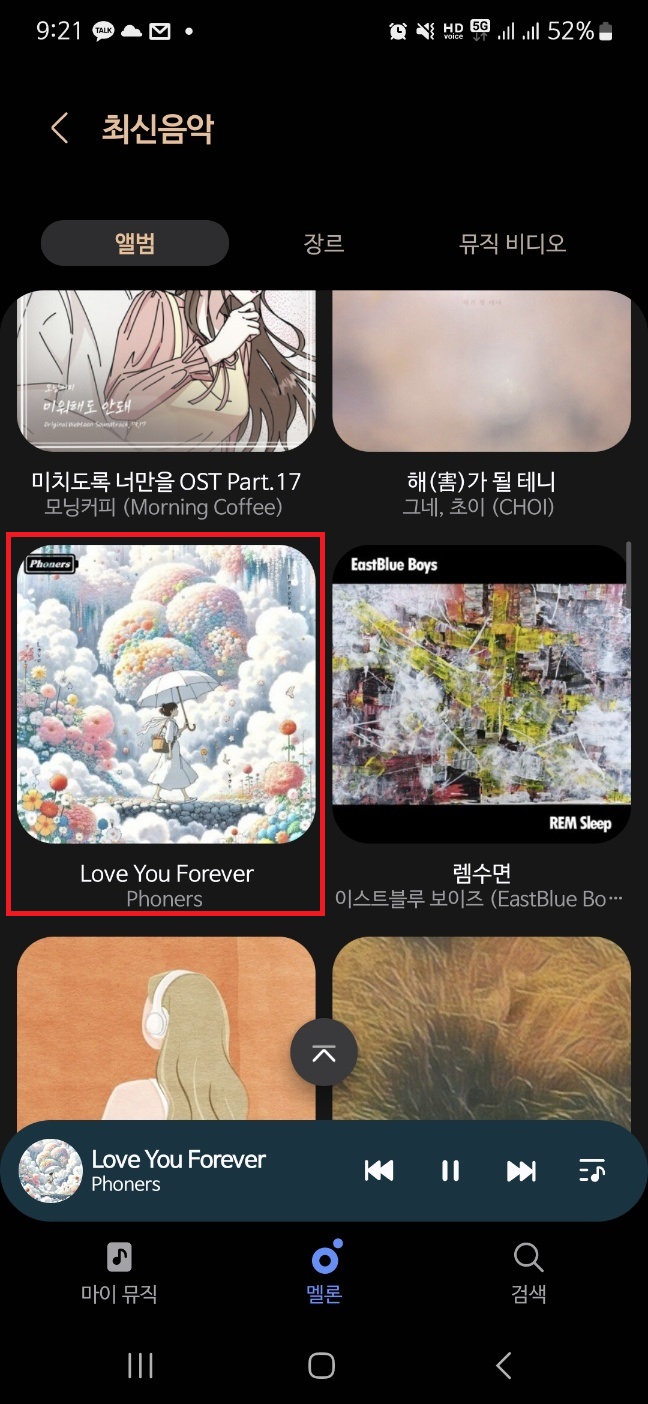Open the mini player for Love You Forever
The width and height of the screenshot is (648, 1404).
[x=180, y=1171]
